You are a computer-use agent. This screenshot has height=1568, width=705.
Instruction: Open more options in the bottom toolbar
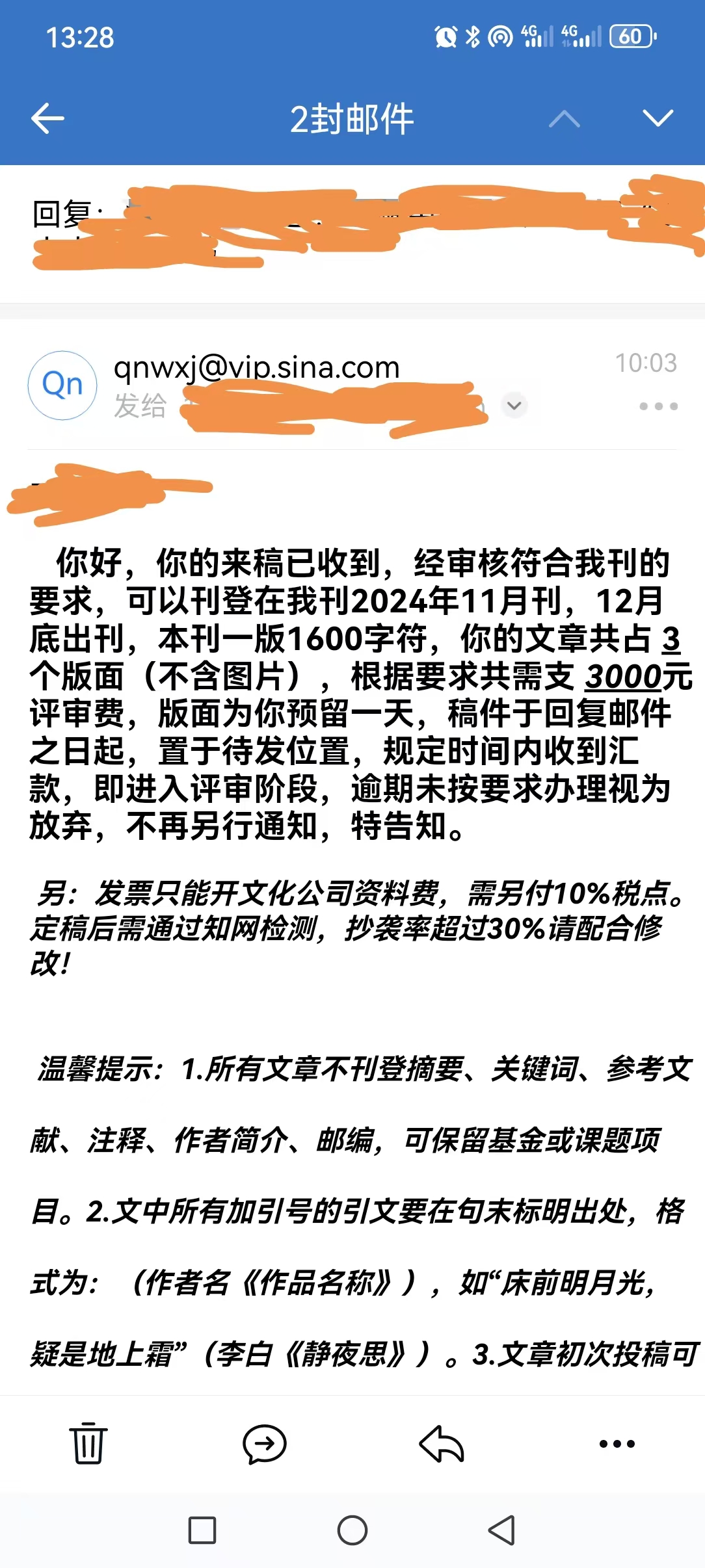pyautogui.click(x=617, y=1444)
